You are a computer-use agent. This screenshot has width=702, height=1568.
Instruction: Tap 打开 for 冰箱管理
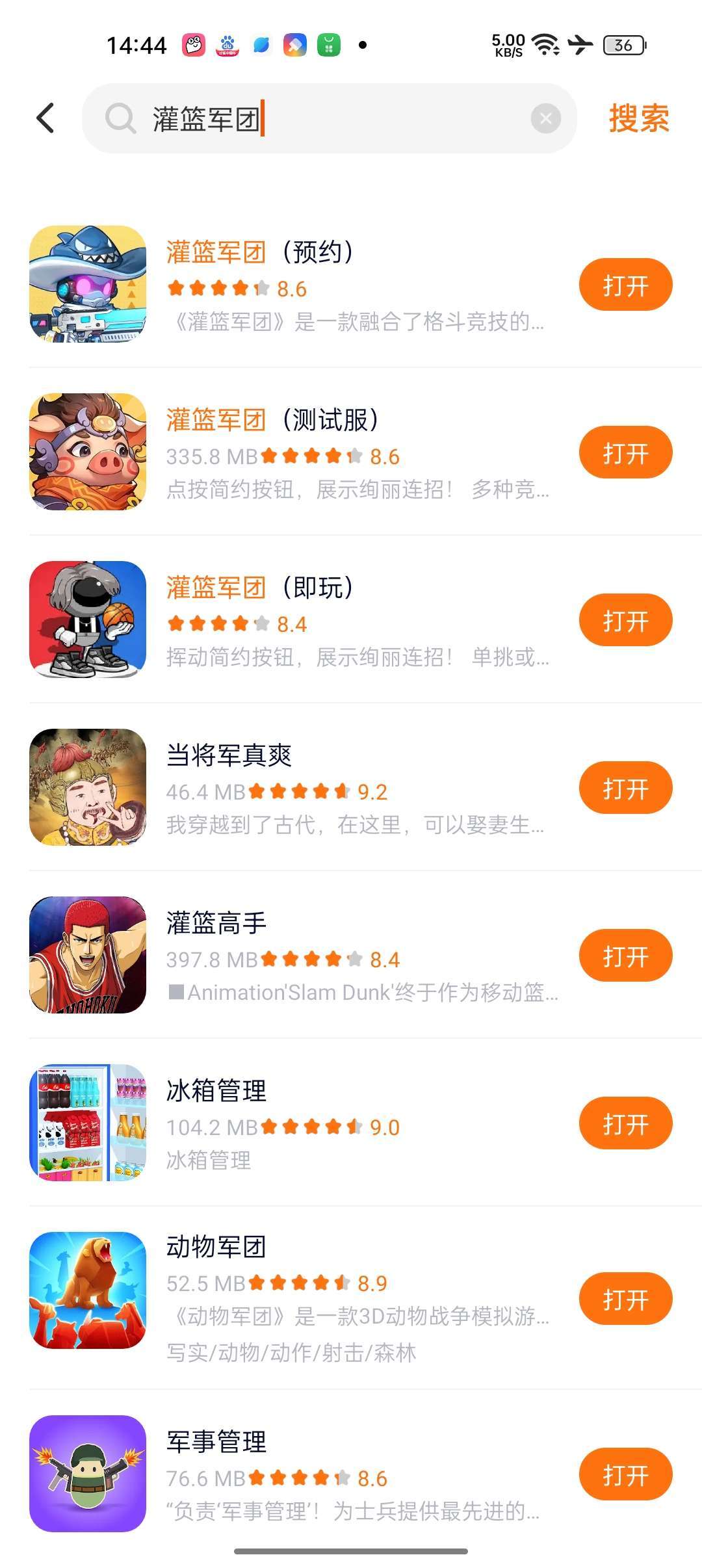coord(625,1123)
